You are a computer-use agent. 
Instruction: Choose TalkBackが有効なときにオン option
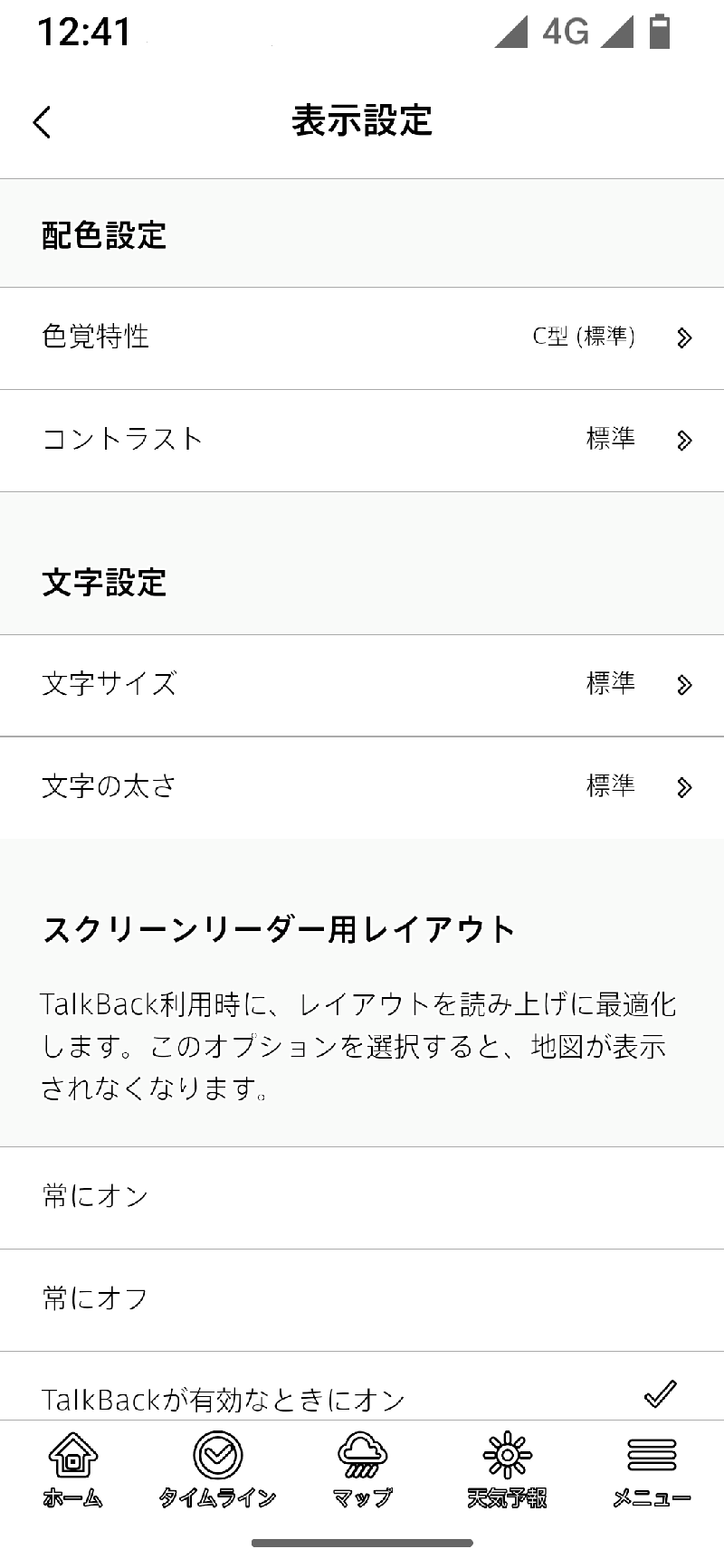[x=362, y=1393]
